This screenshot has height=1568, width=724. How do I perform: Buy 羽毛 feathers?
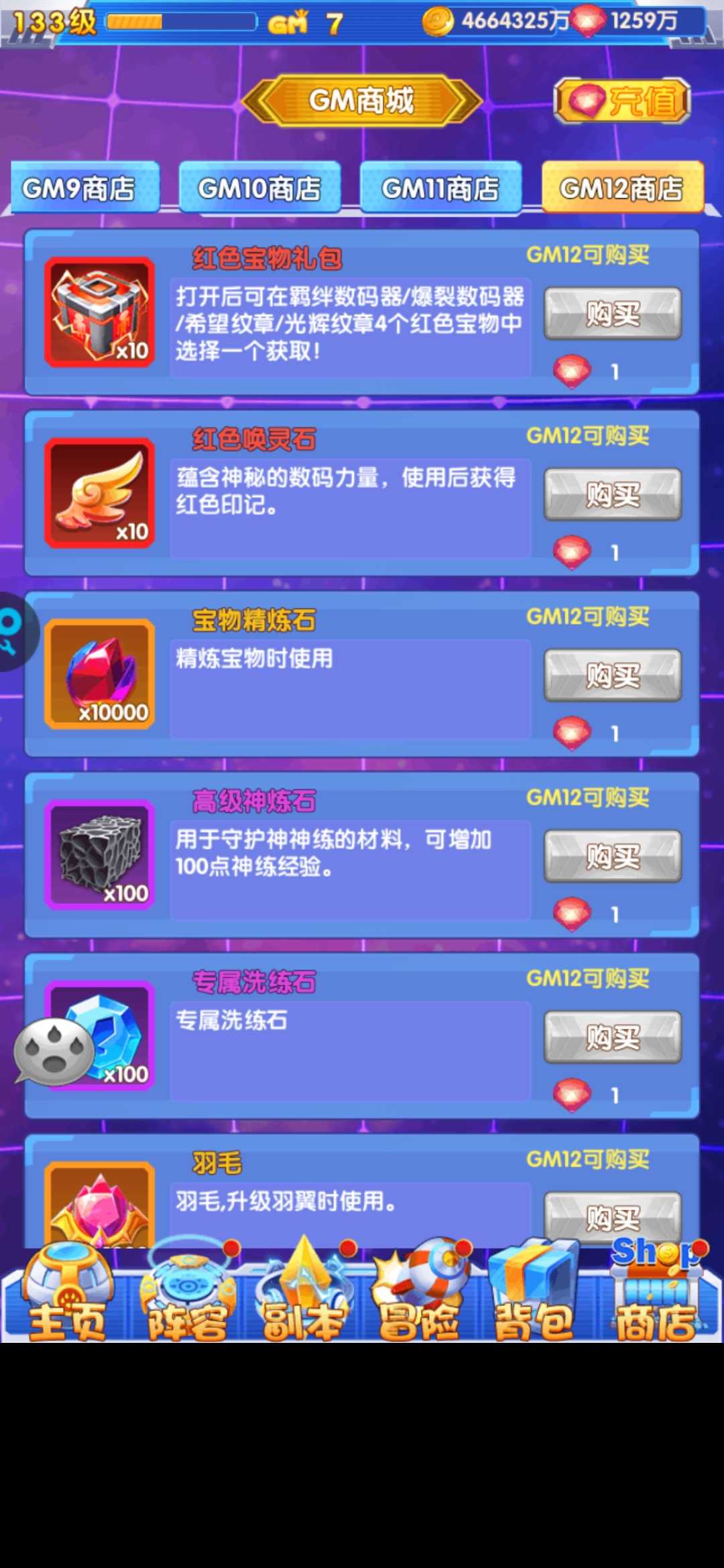pos(612,1216)
